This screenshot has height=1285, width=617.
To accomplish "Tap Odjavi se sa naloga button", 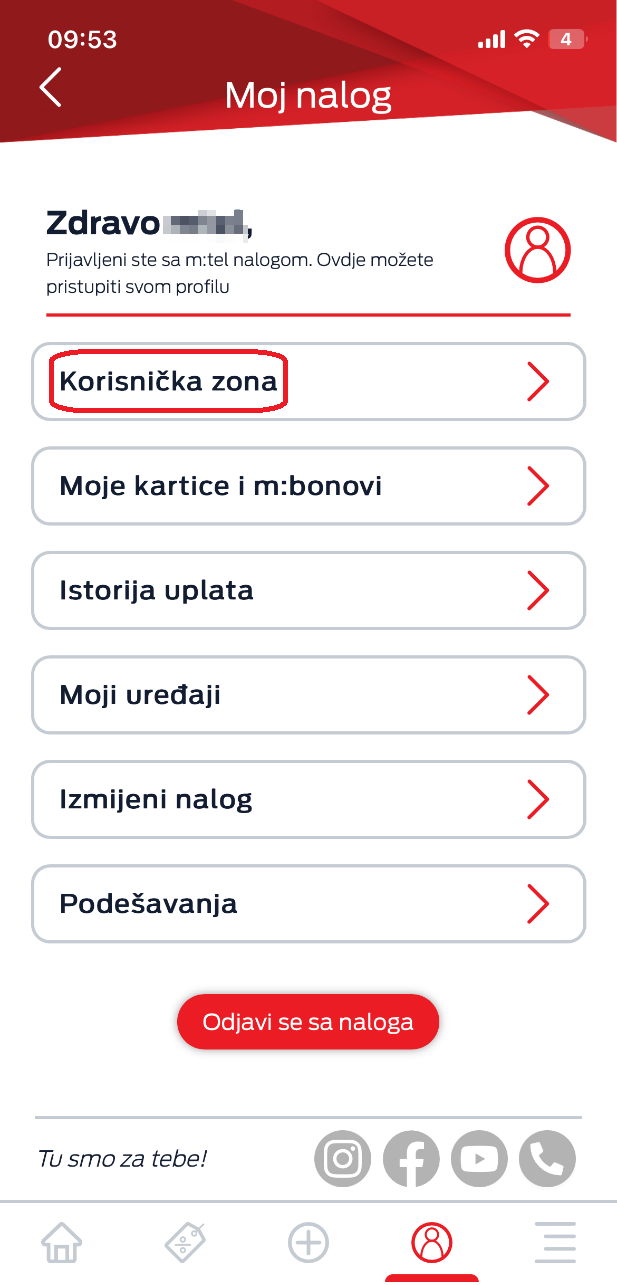I will tap(308, 1022).
